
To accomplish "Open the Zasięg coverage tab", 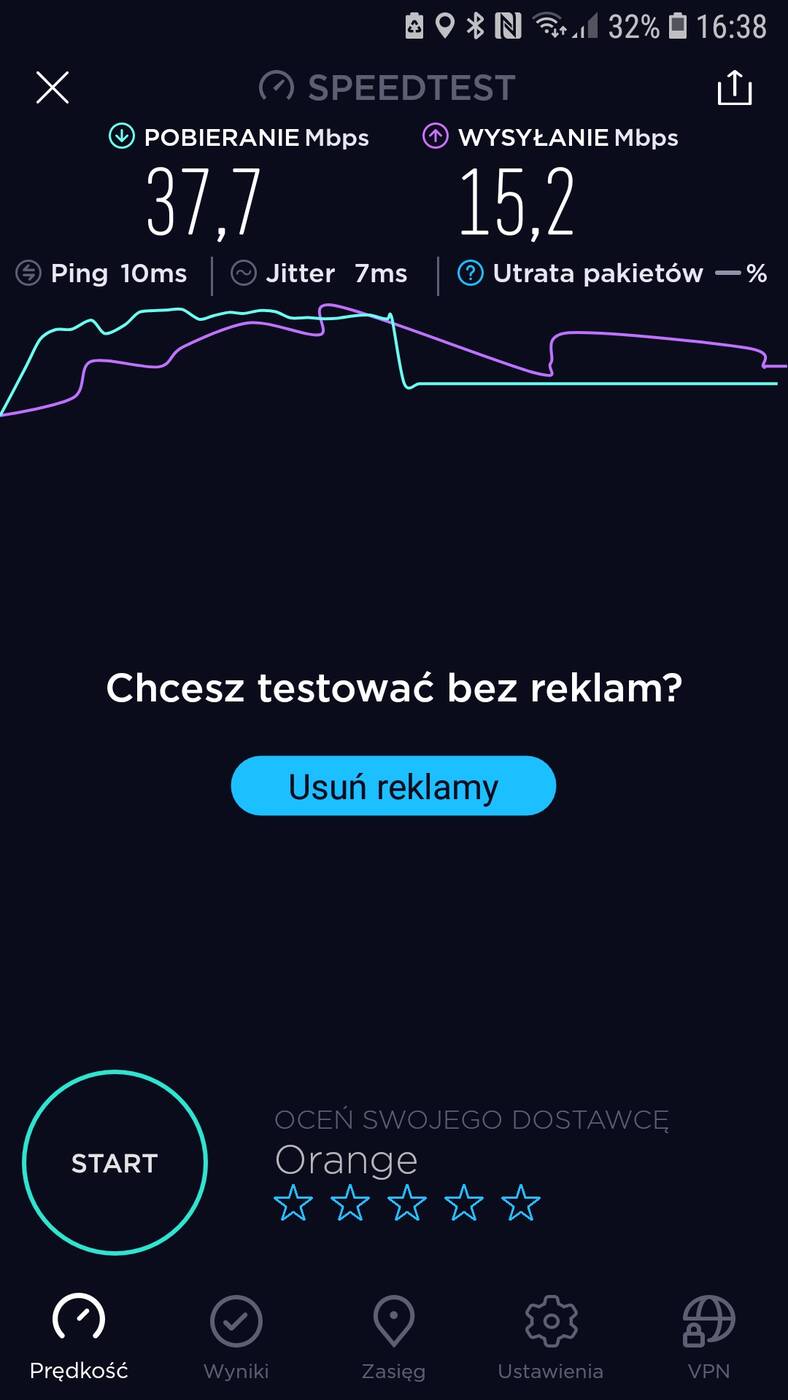I will (393, 1336).
